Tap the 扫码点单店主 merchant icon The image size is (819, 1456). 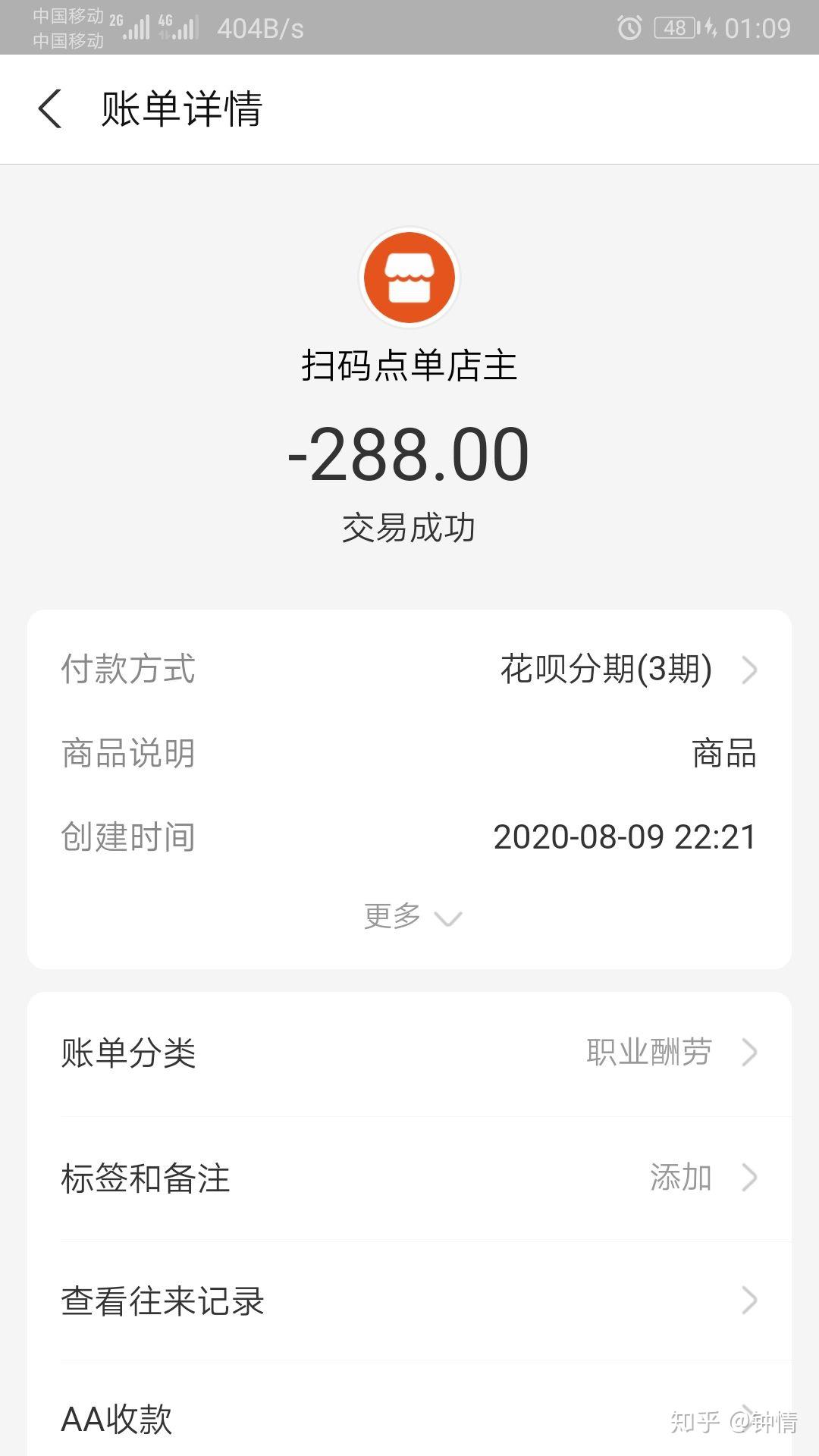409,278
